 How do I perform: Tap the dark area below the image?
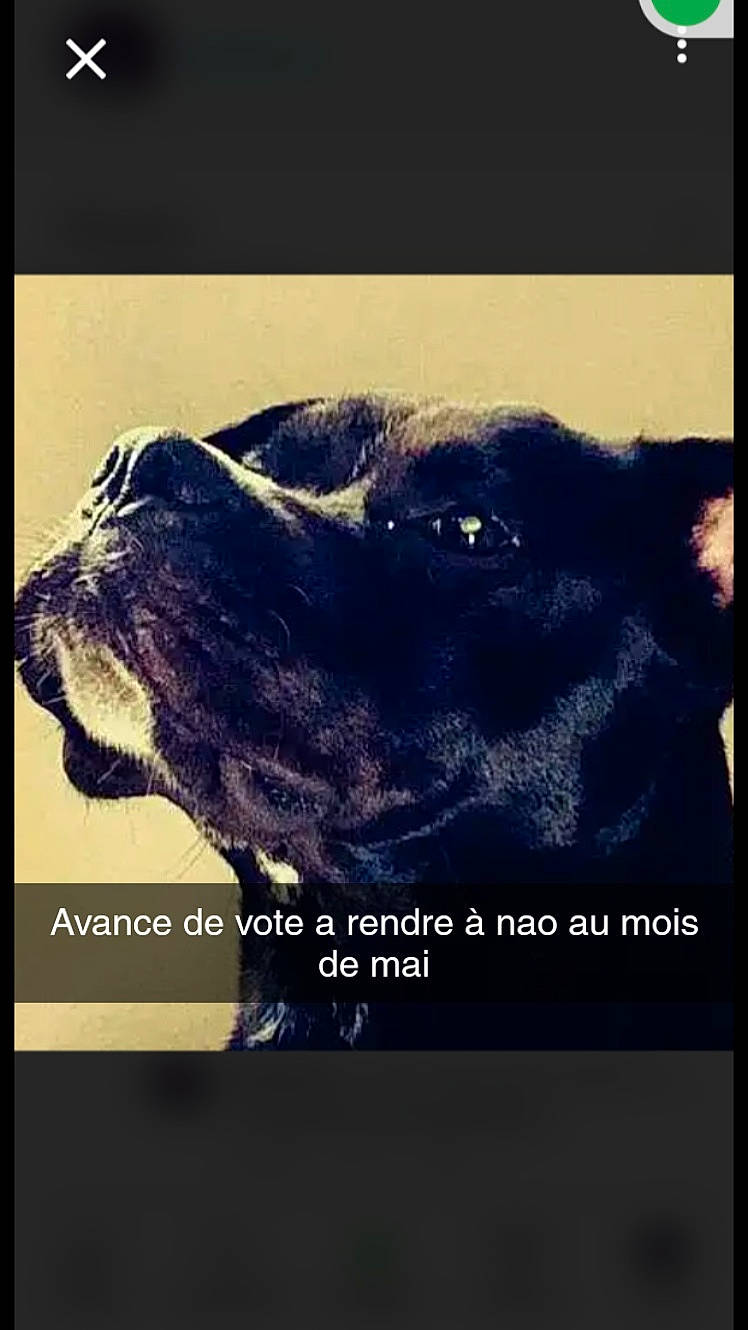(x=374, y=1180)
